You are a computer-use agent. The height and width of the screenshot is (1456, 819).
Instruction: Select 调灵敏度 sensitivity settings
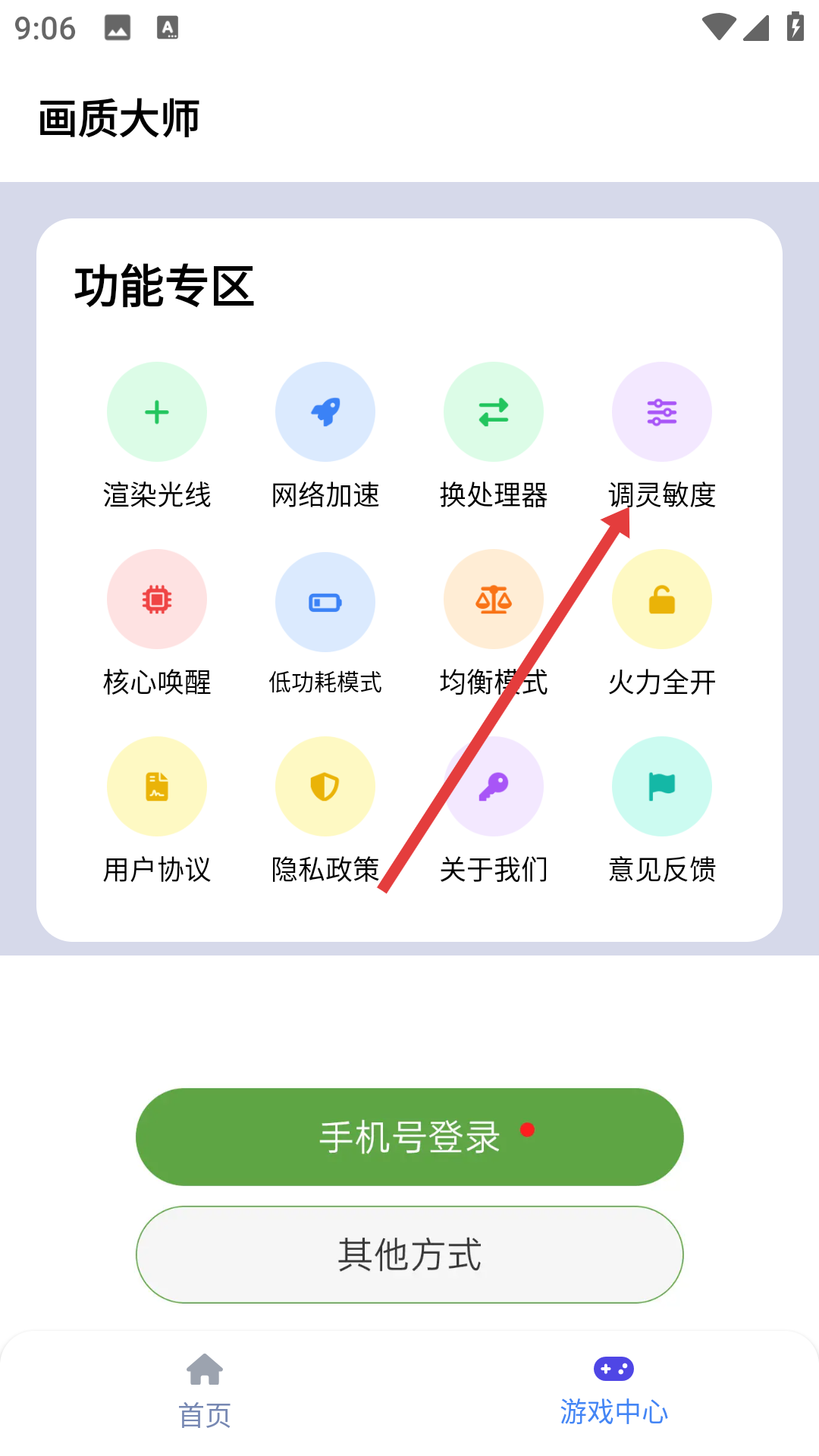click(662, 413)
